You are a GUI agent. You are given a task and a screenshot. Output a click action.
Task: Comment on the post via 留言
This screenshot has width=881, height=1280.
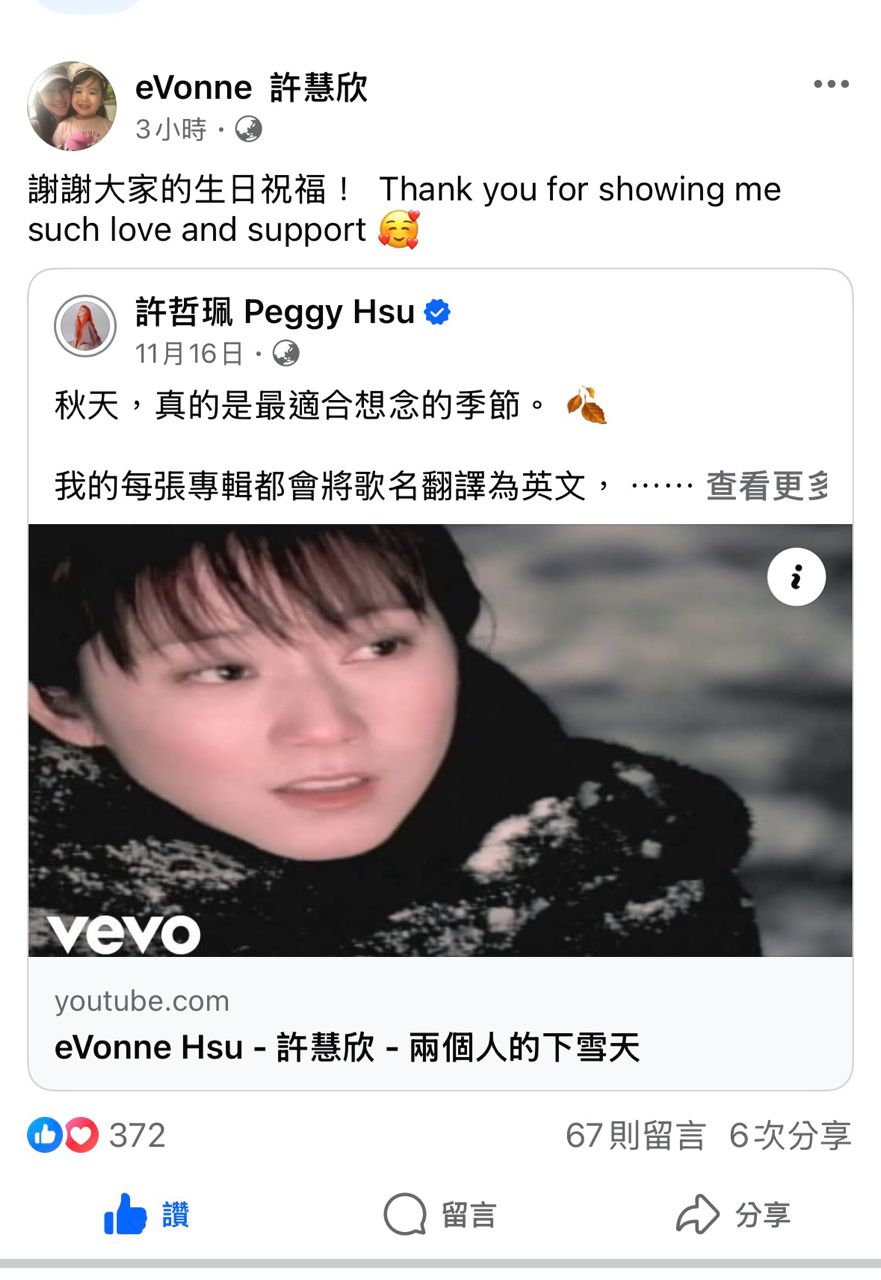[440, 1215]
